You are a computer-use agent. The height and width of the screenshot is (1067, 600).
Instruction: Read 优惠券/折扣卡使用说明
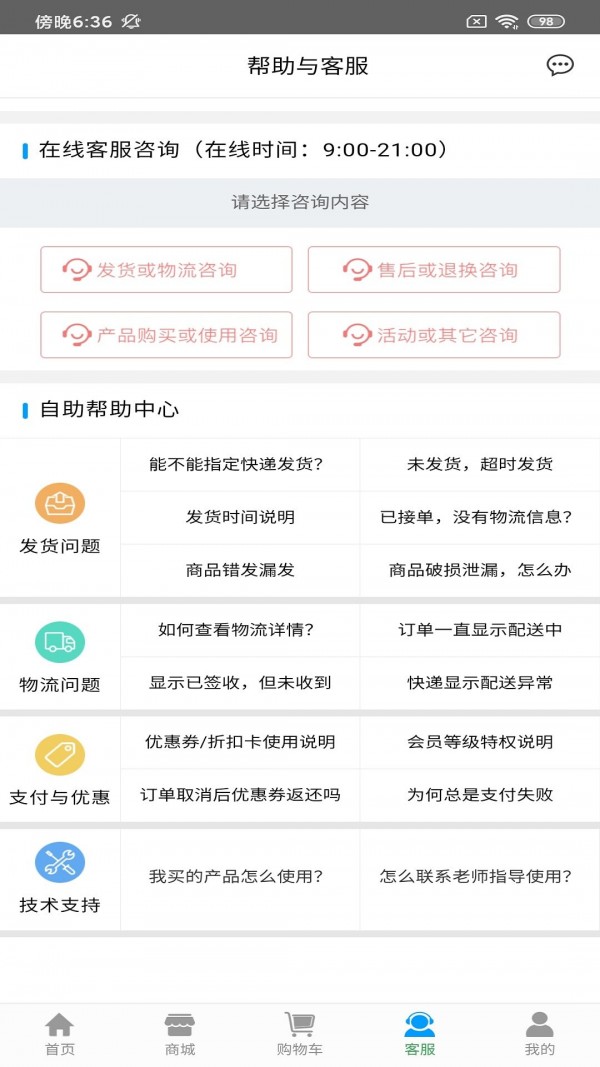240,742
